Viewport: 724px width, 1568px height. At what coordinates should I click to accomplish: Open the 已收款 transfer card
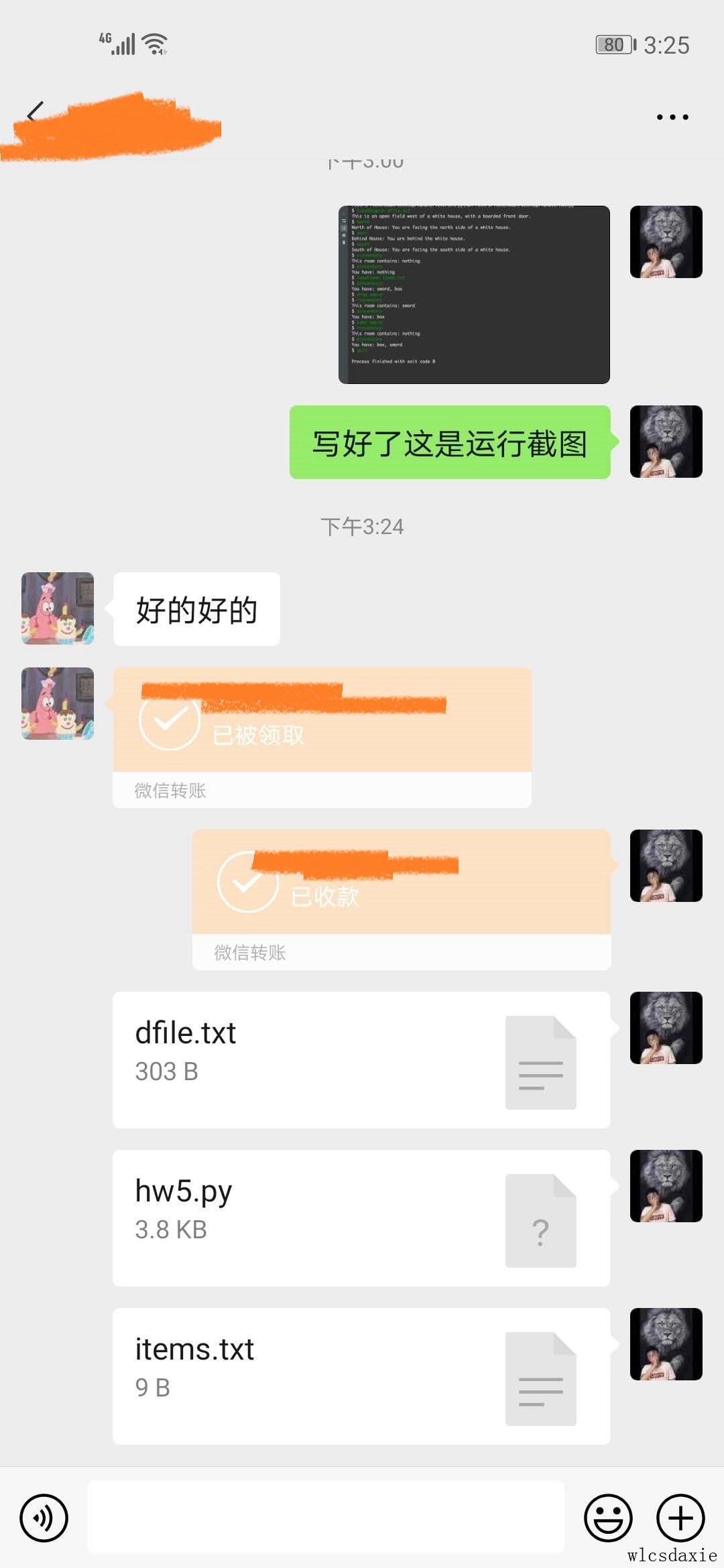(401, 899)
